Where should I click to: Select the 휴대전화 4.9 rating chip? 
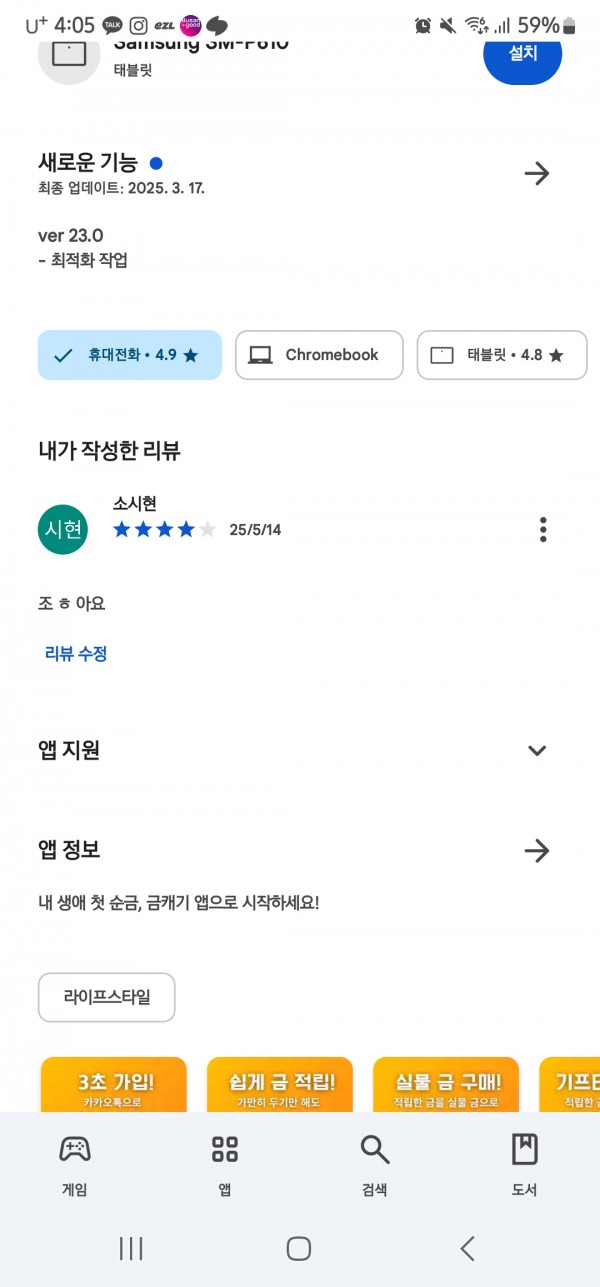[x=130, y=355]
